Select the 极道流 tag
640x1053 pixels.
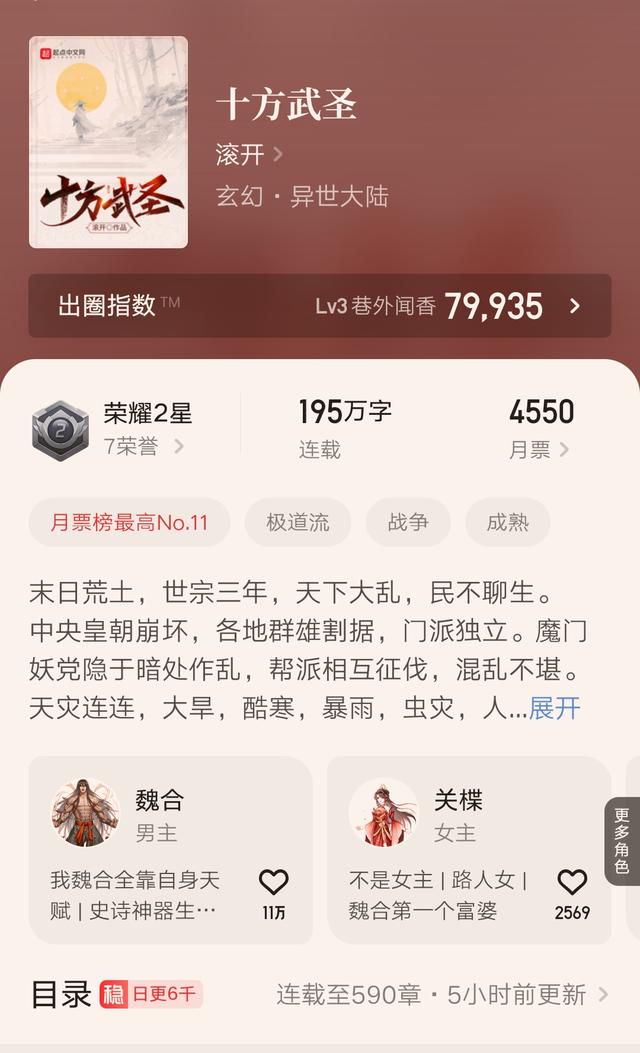[x=298, y=522]
